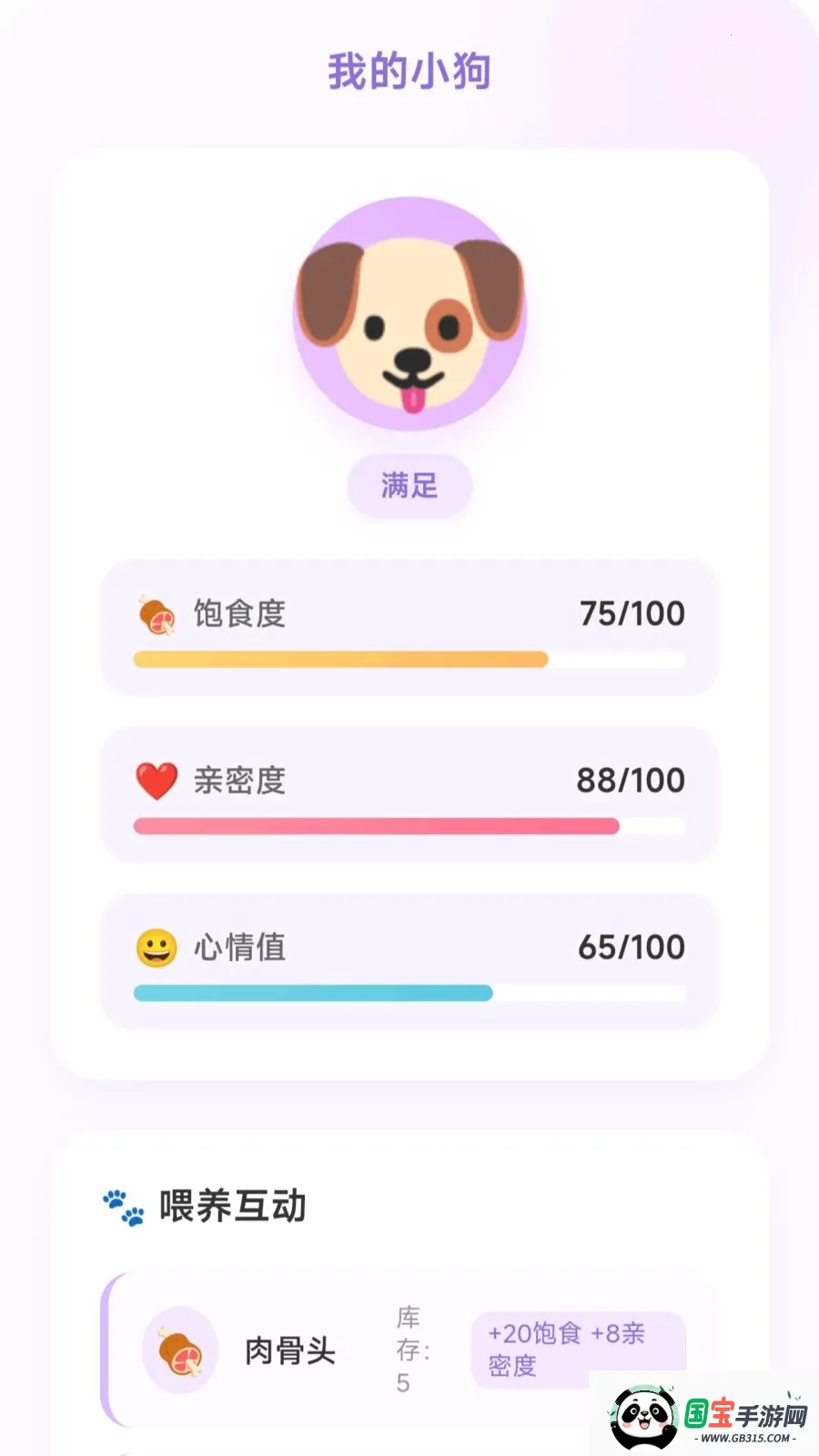
Task: Click the 饱食度 progress bar
Action: click(409, 659)
